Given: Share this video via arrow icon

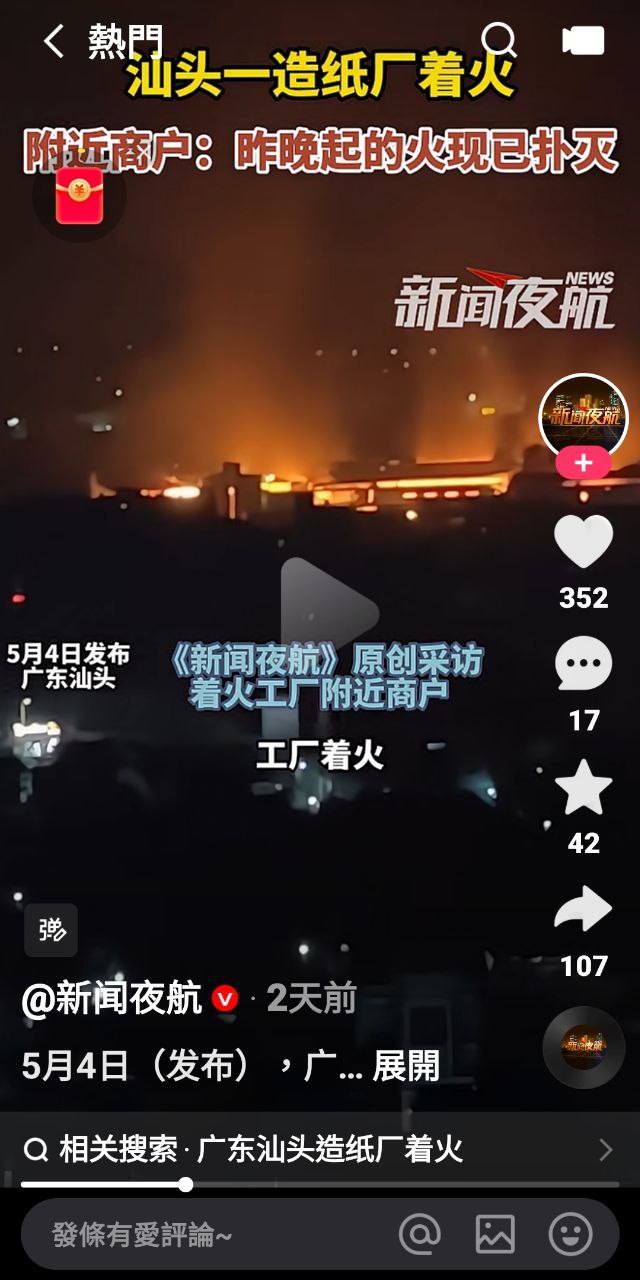Looking at the screenshot, I should [x=584, y=909].
